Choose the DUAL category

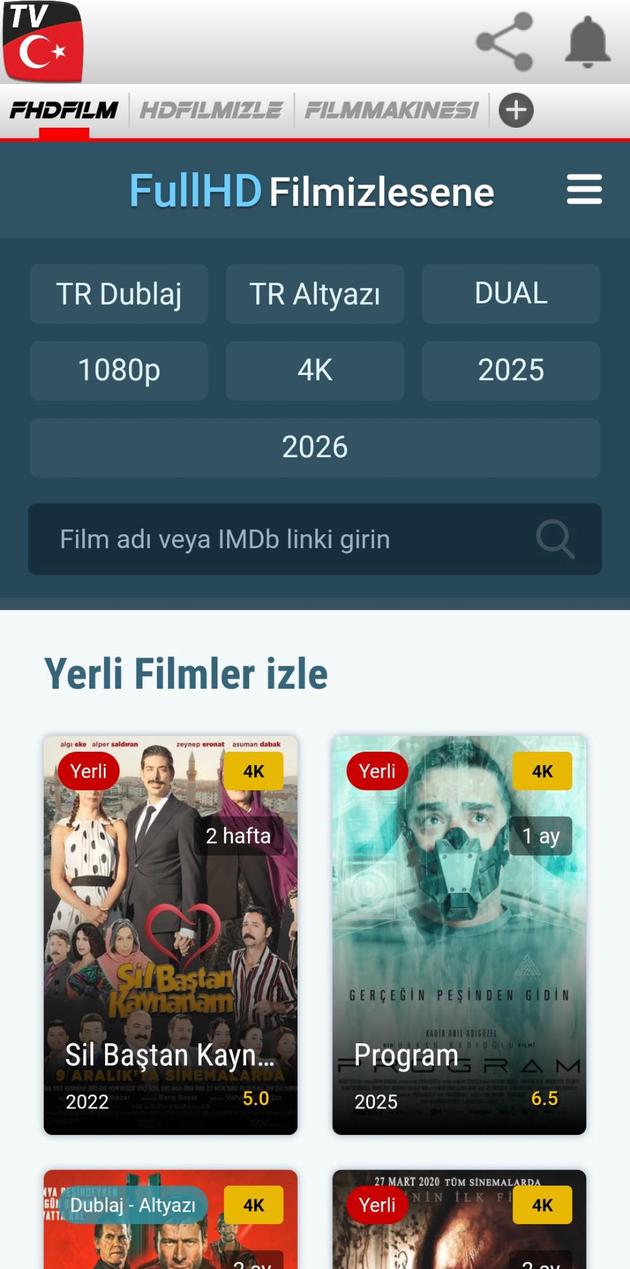coord(511,294)
